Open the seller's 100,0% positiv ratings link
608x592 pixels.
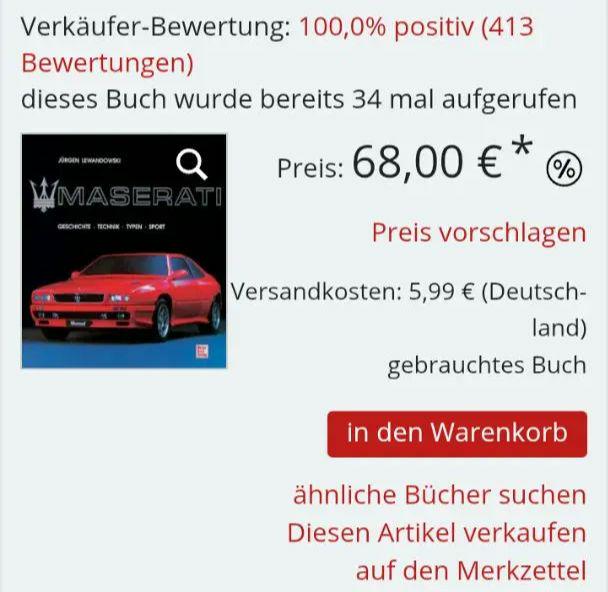coord(415,28)
